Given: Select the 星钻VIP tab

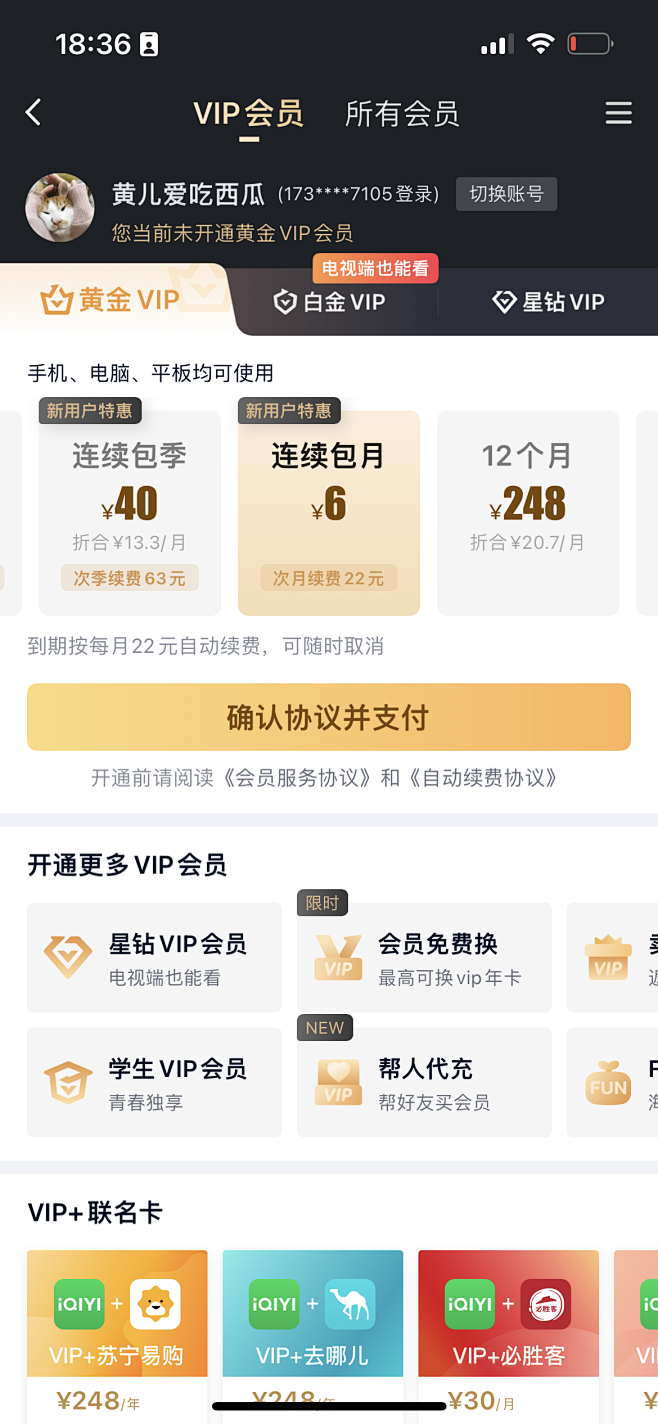Looking at the screenshot, I should point(548,302).
